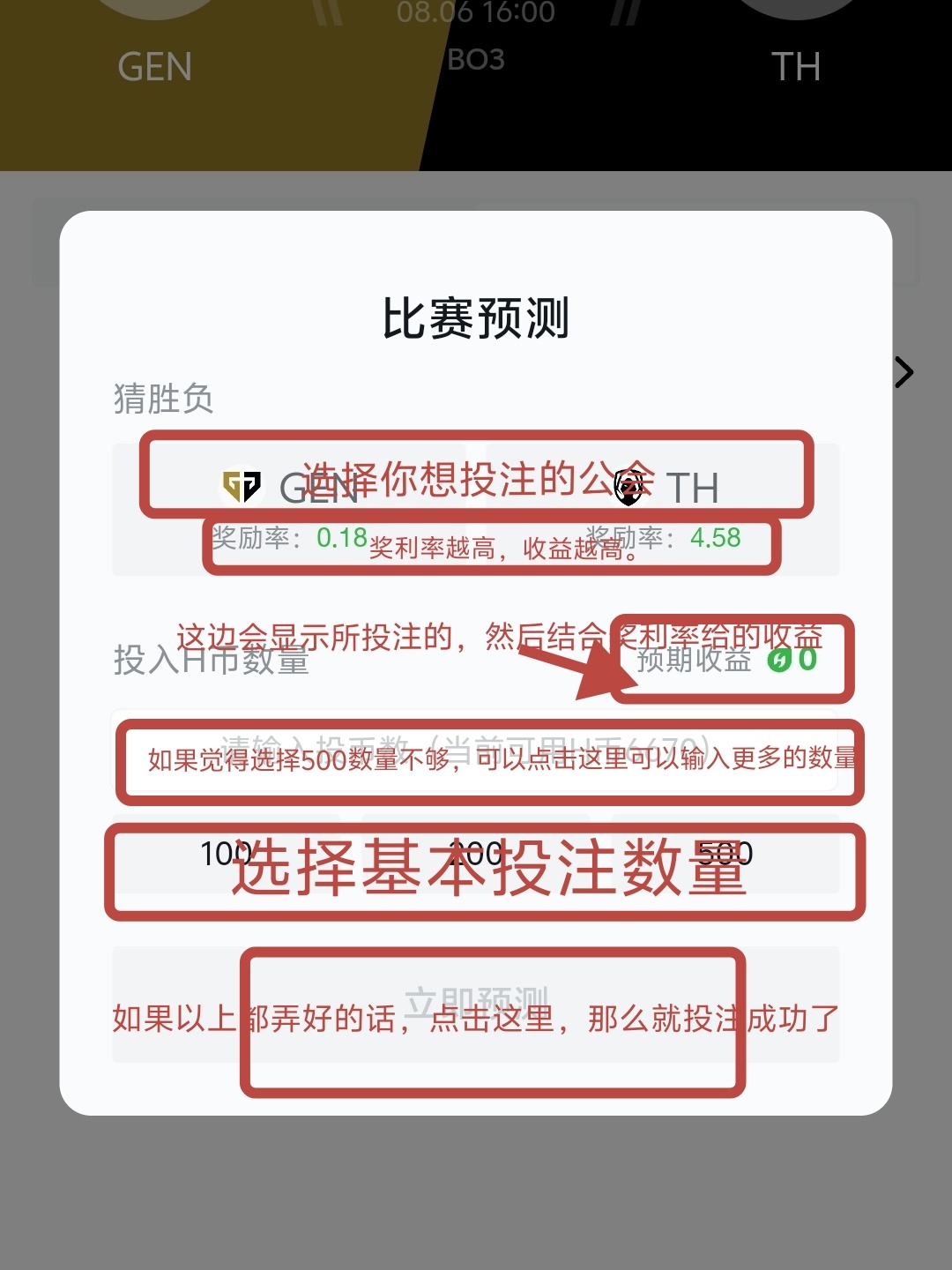Screen dimensions: 952x1270
Task: Submit with the 立即预测 button
Action: (476, 1004)
